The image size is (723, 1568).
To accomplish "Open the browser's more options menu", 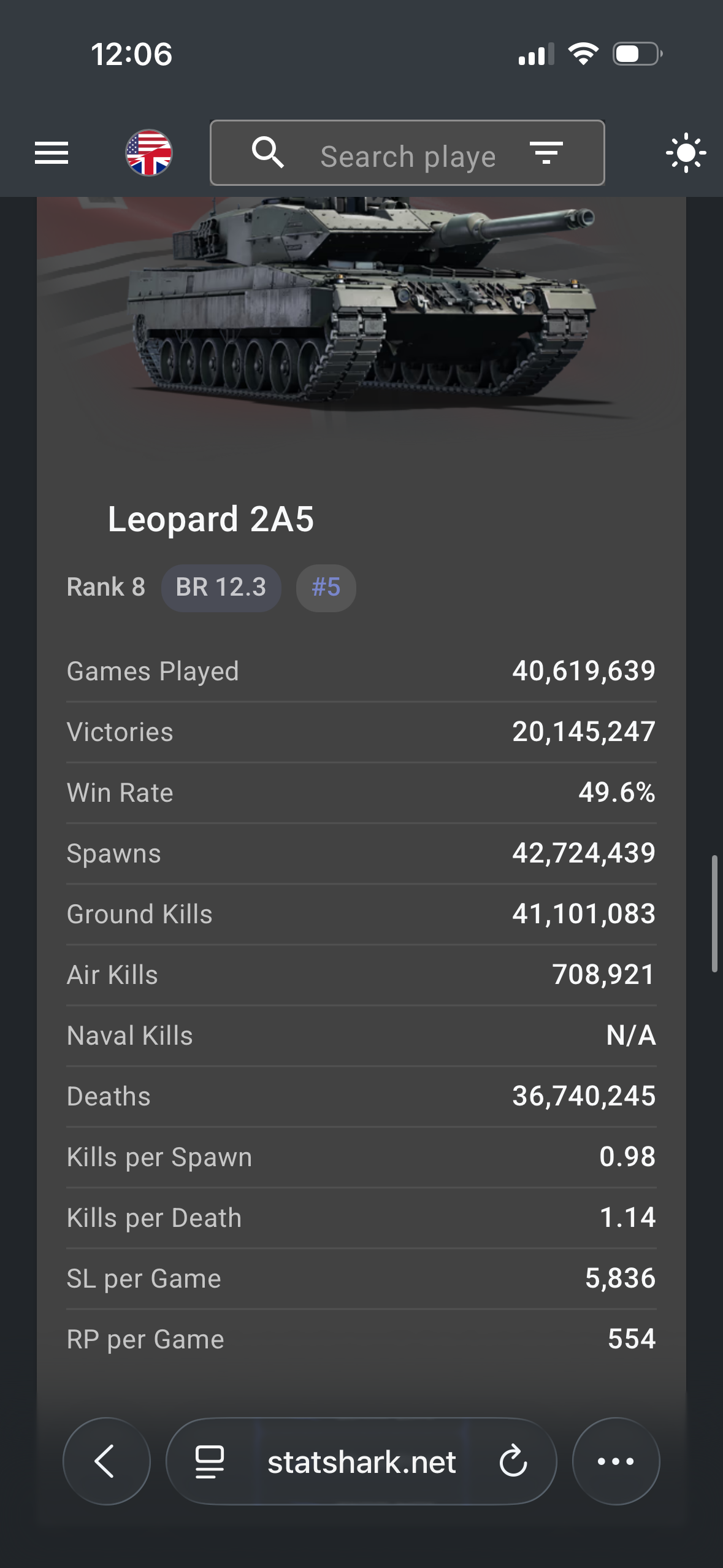I will point(616,1461).
